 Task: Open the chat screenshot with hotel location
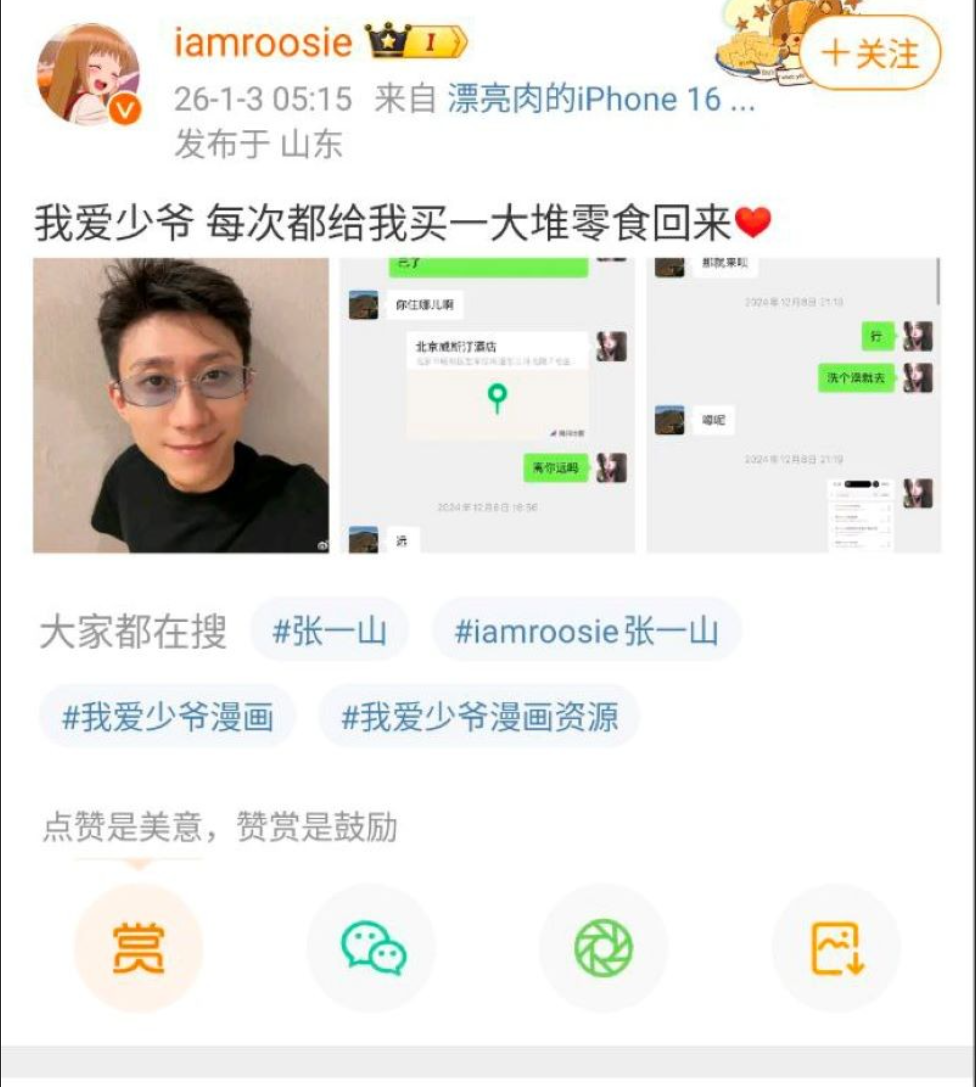[x=488, y=405]
